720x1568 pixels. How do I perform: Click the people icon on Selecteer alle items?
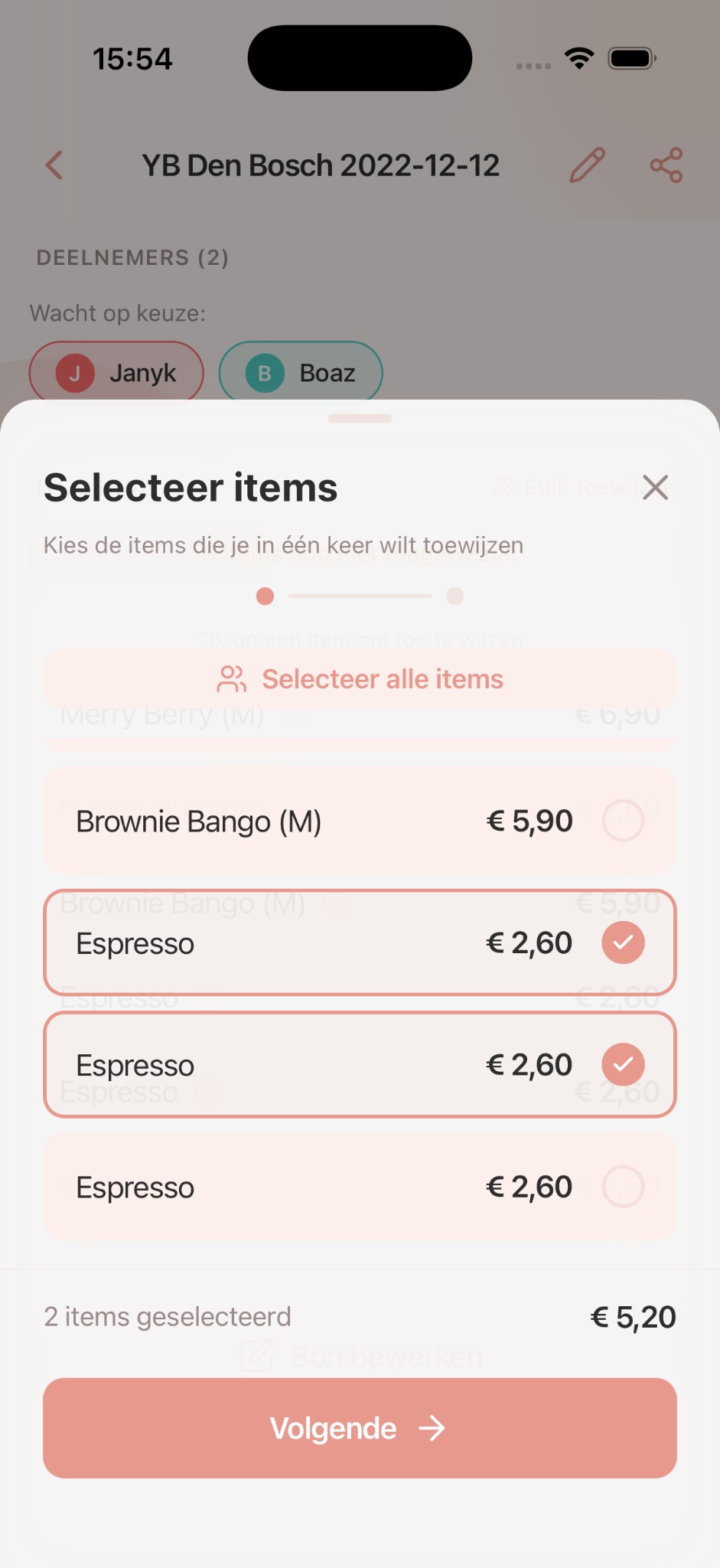click(231, 678)
